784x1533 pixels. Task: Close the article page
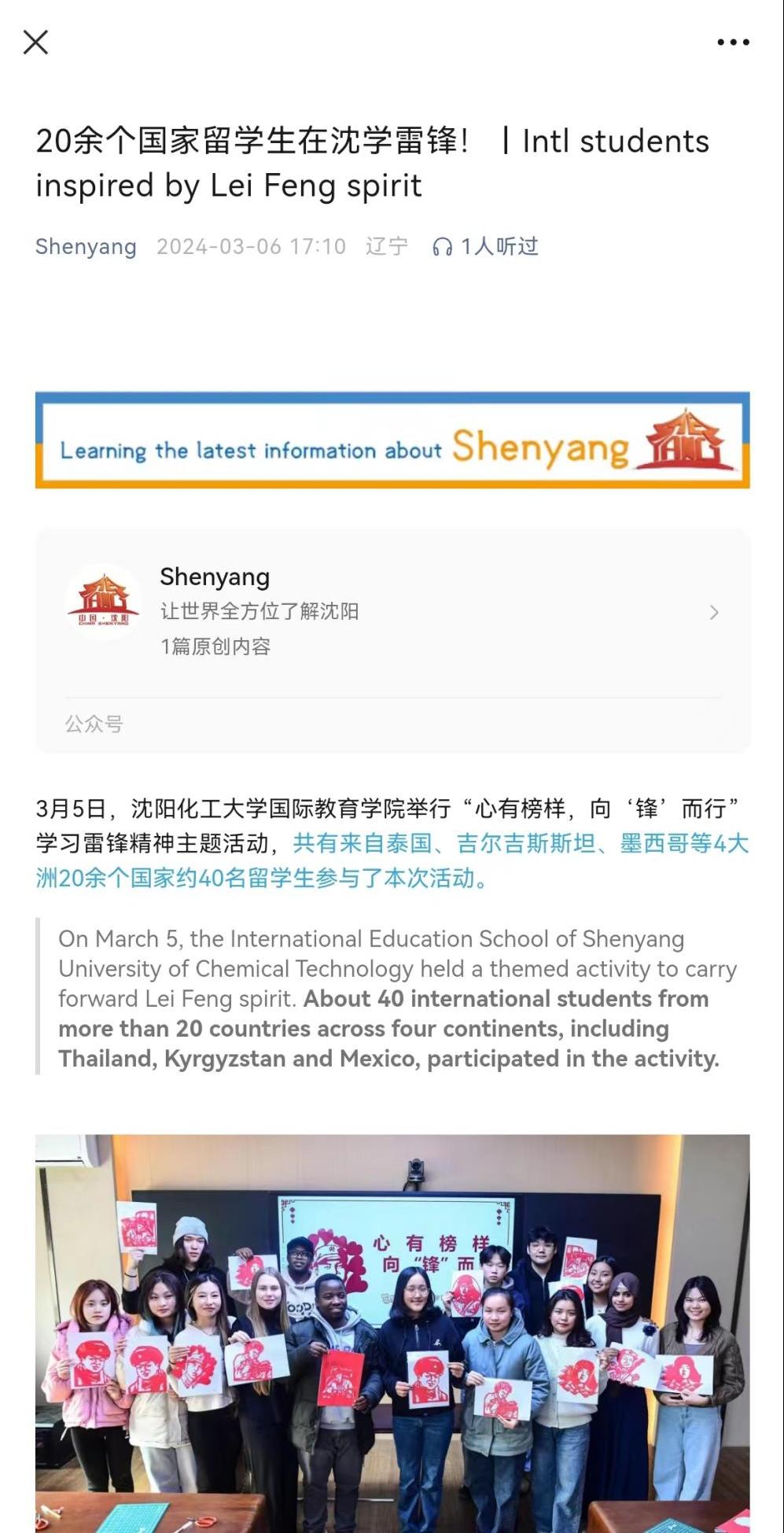[35, 42]
